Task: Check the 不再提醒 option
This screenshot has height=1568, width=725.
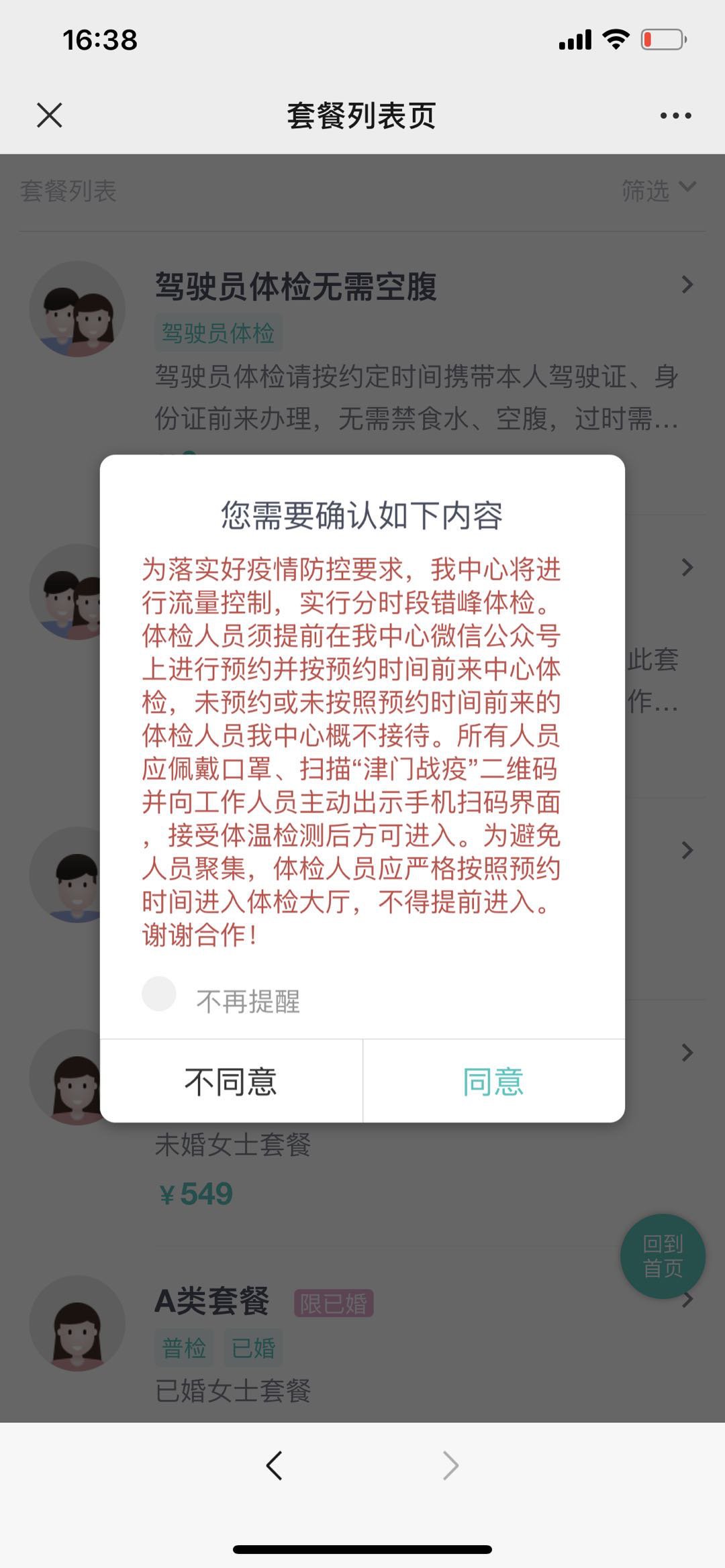Action: pyautogui.click(x=159, y=994)
